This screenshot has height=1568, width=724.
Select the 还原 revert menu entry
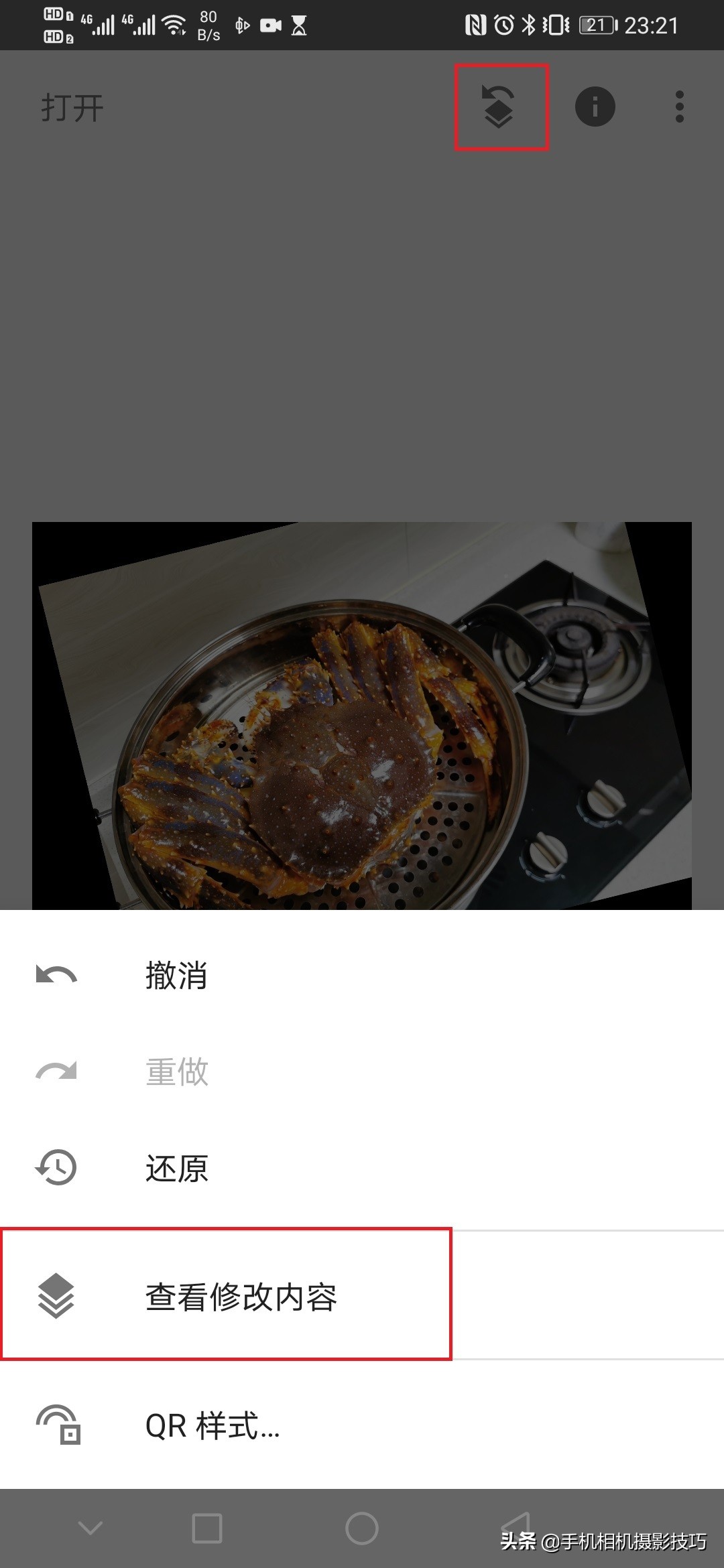click(x=176, y=1167)
